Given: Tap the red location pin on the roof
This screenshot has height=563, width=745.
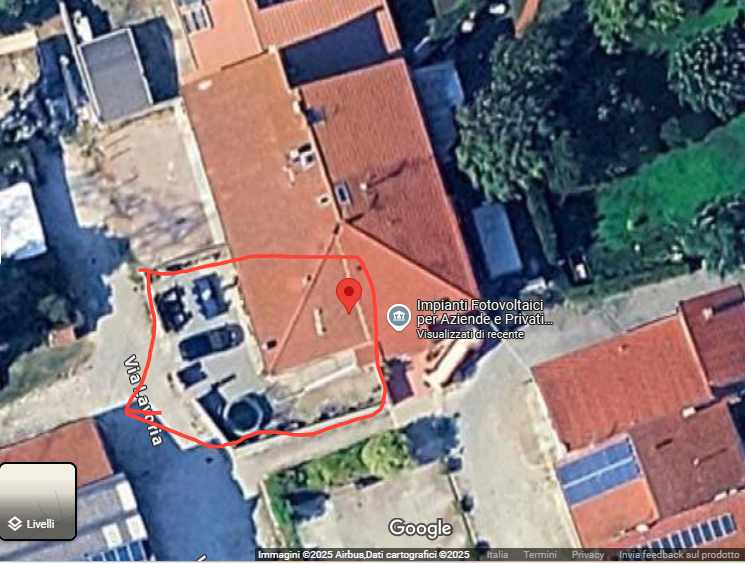Looking at the screenshot, I should (348, 295).
